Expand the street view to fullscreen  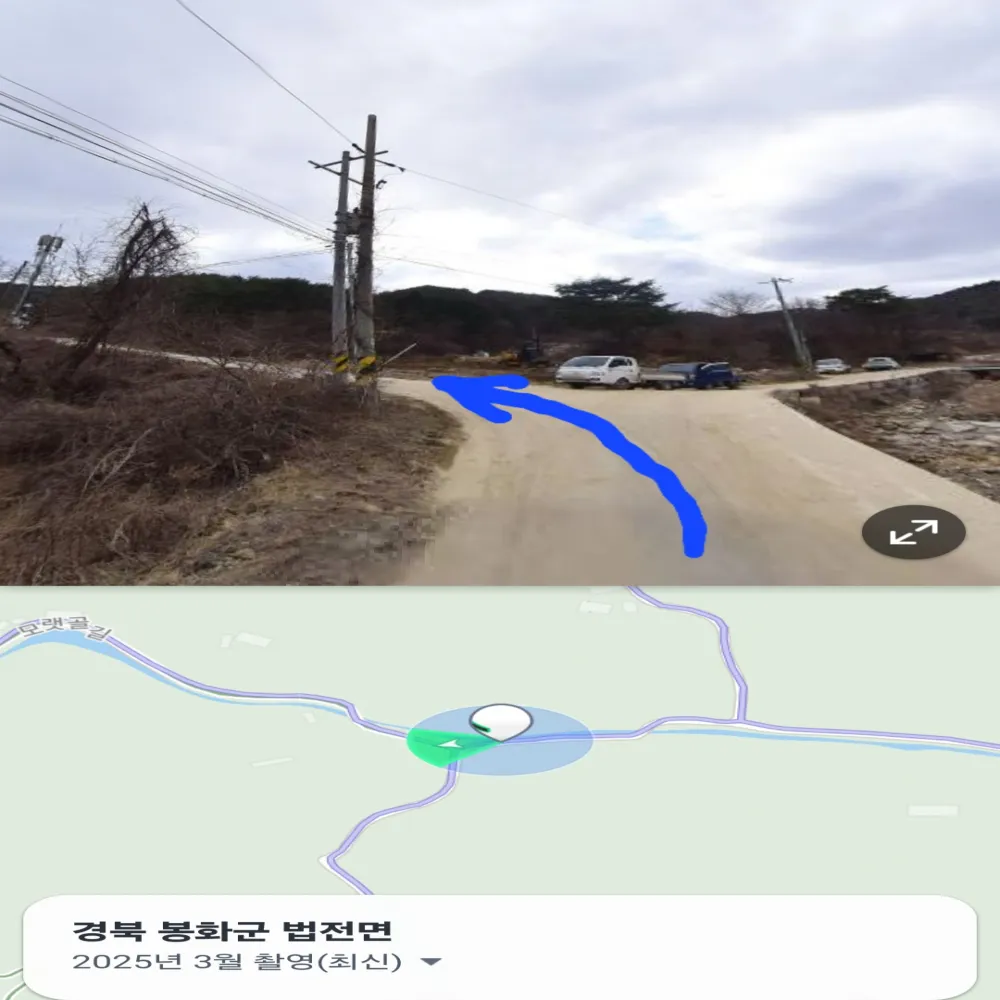[913, 532]
